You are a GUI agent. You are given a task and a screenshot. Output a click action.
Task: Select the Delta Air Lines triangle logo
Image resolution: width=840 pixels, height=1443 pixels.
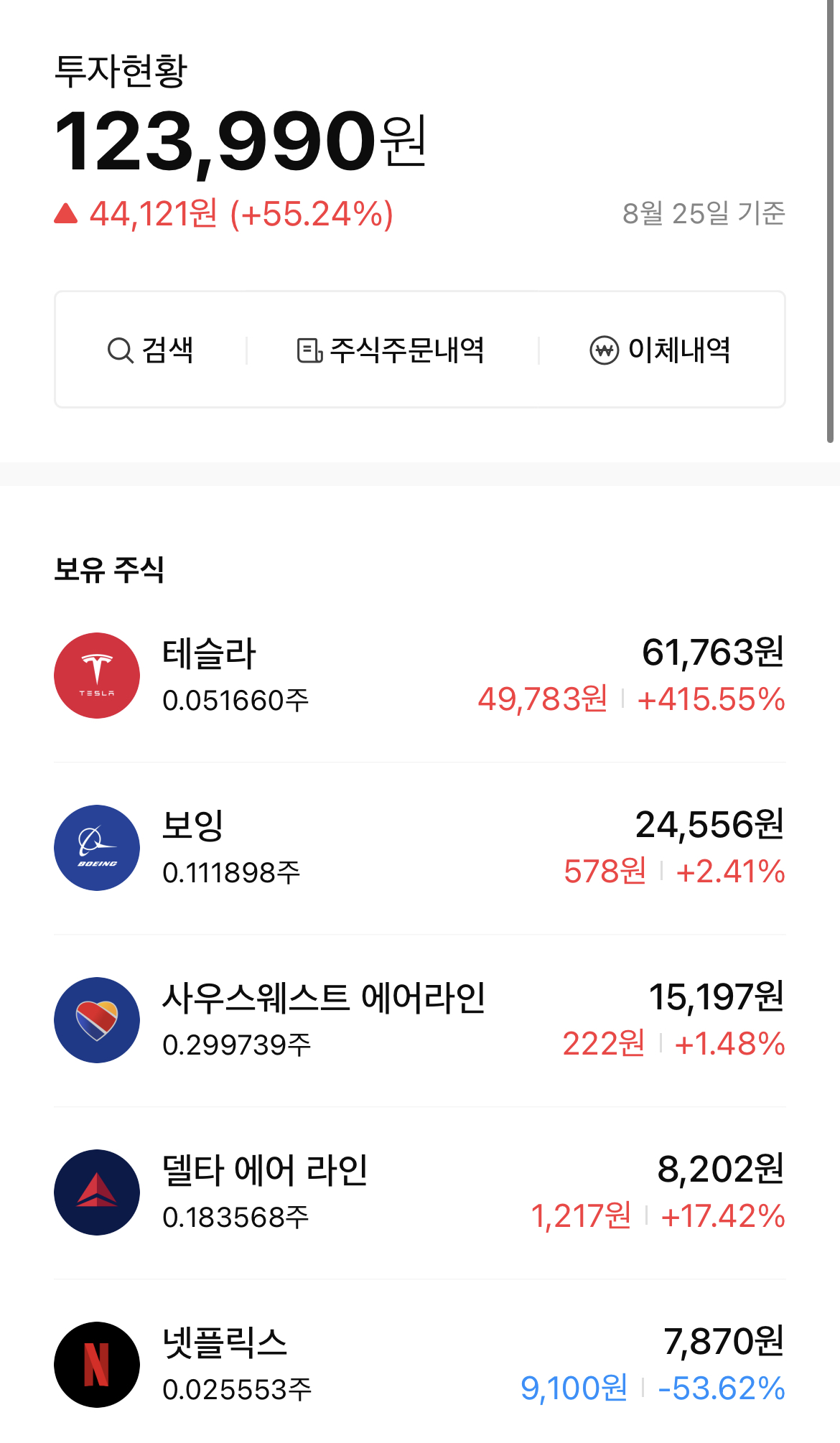[96, 1192]
